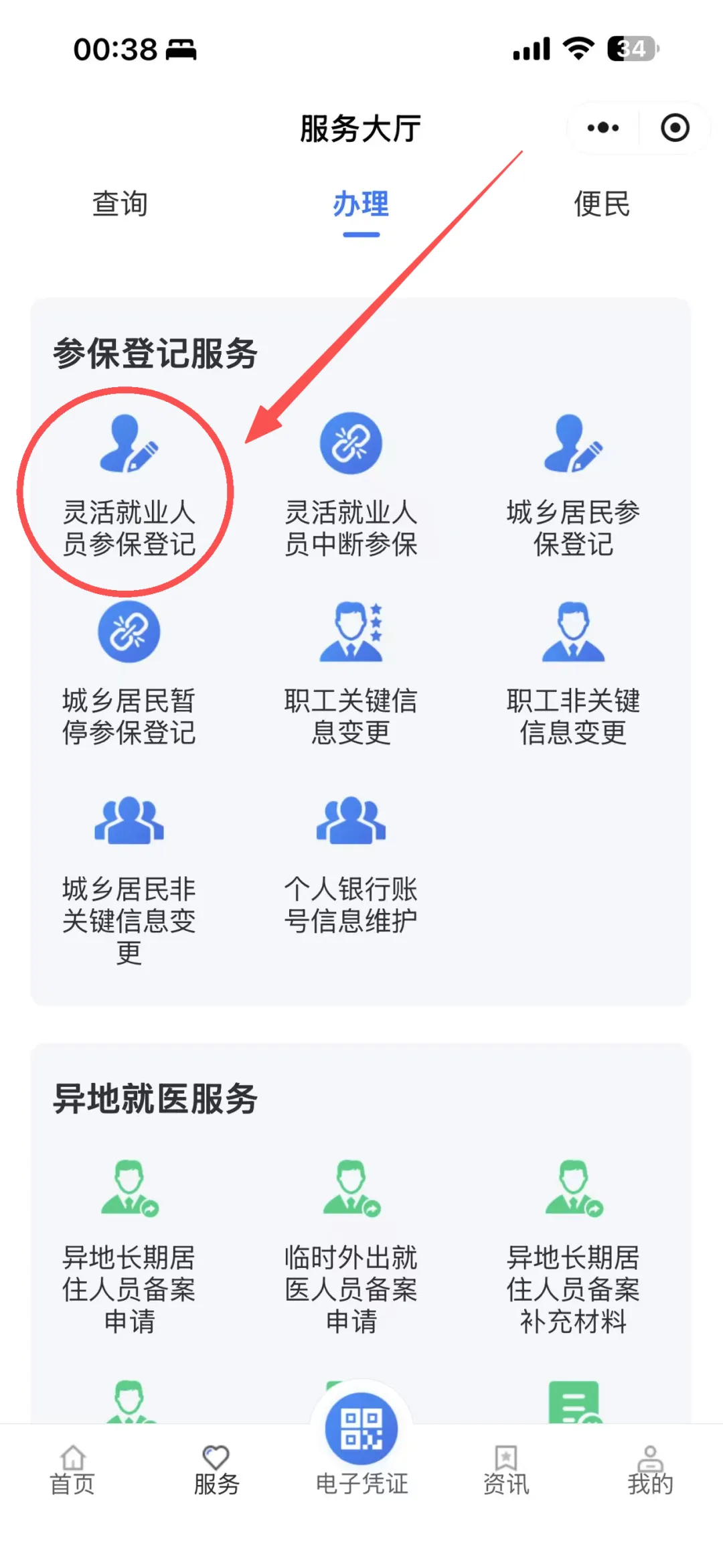
Task: Choose 职工关键信息变更
Action: [351, 674]
